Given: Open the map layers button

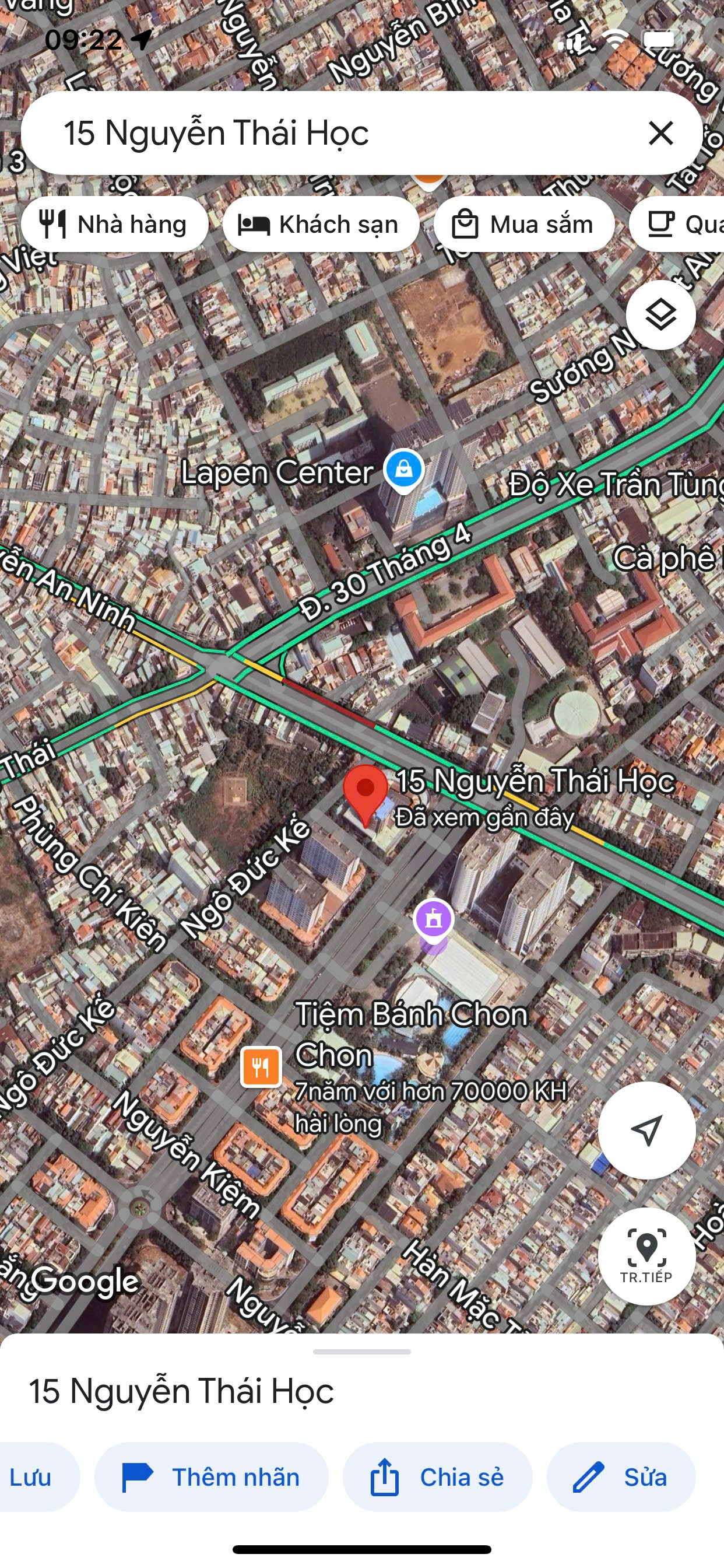Looking at the screenshot, I should [x=660, y=314].
